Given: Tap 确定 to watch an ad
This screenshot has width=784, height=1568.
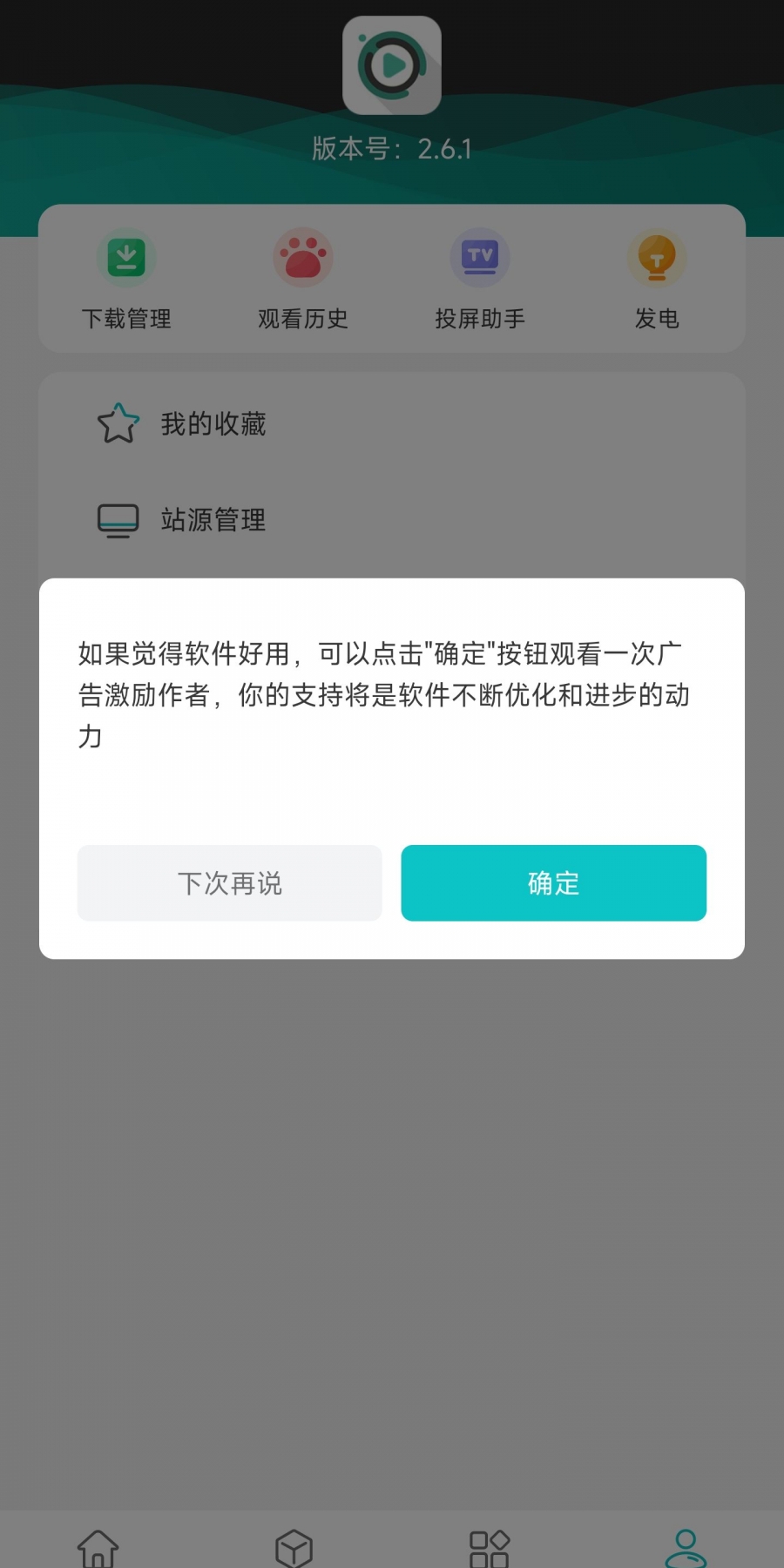Looking at the screenshot, I should coord(553,882).
